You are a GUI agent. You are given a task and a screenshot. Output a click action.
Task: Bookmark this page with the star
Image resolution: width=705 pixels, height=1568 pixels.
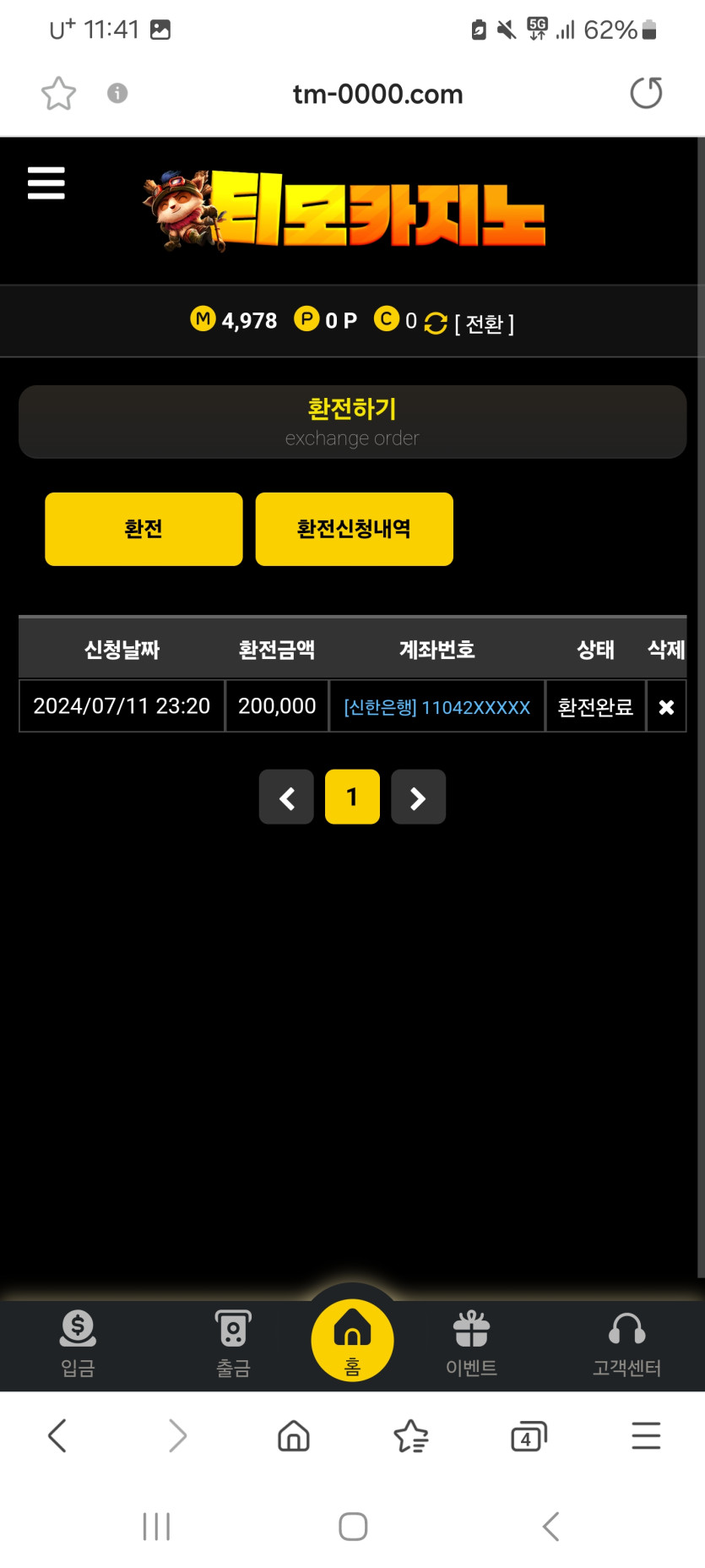[58, 94]
